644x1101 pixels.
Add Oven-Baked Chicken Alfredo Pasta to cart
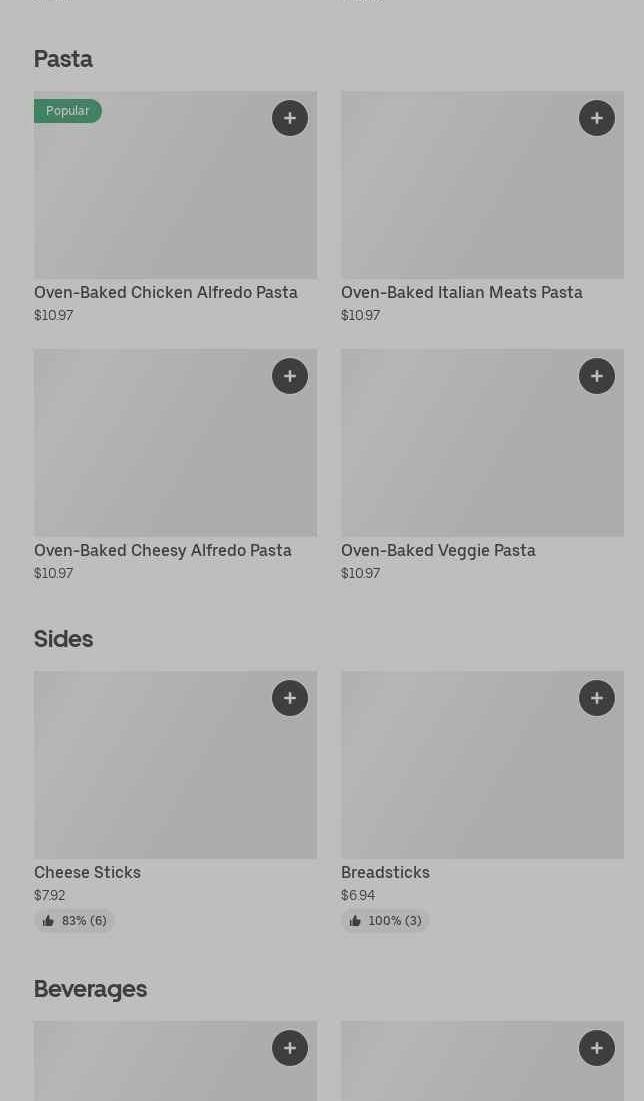290,118
